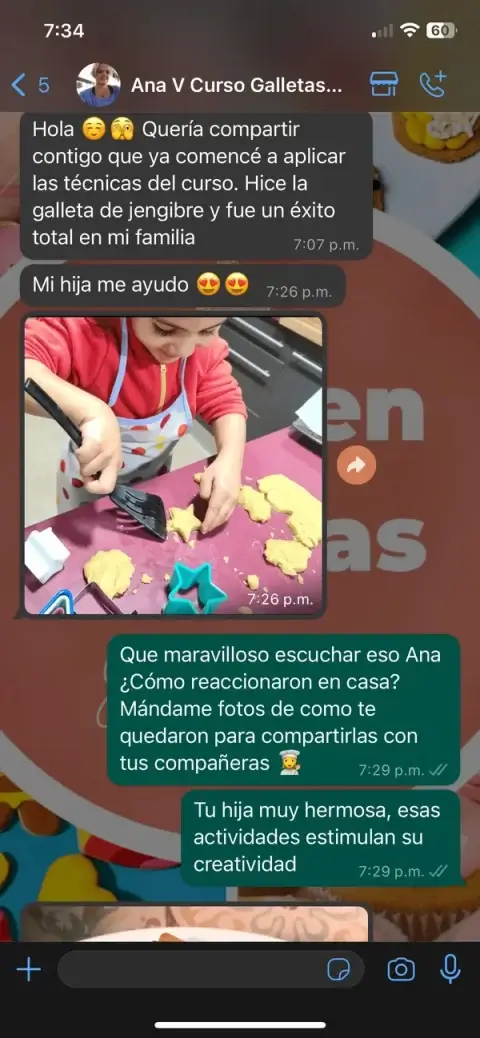Forward the cookie photo message
The width and height of the screenshot is (480, 1038).
pyautogui.click(x=356, y=466)
